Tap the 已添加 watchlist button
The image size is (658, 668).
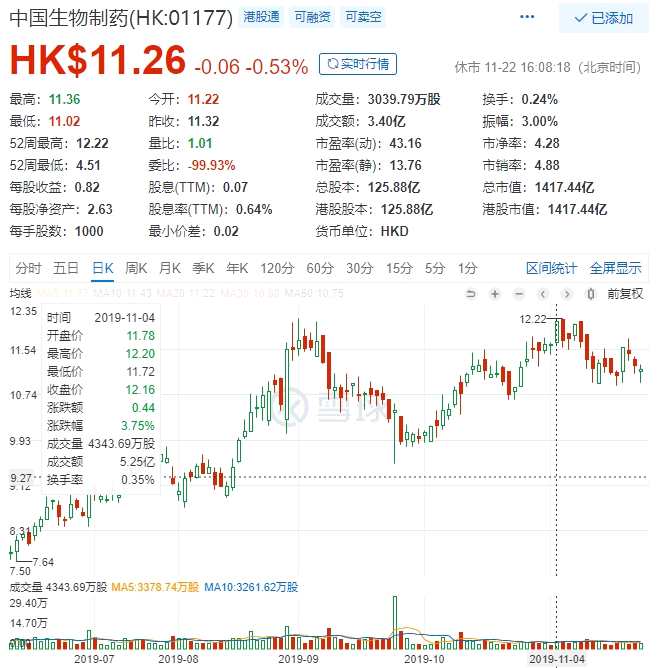pos(602,18)
